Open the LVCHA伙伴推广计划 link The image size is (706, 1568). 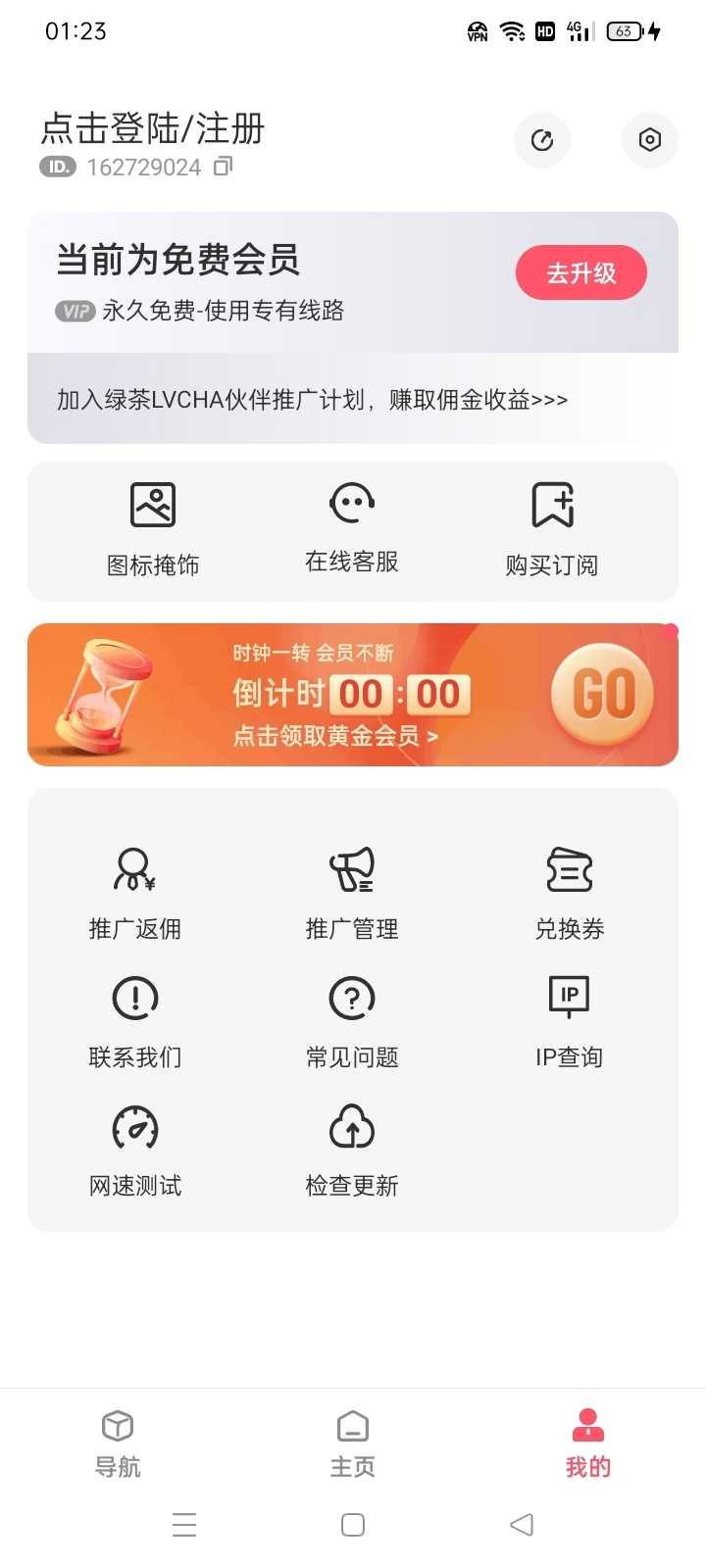(x=312, y=400)
